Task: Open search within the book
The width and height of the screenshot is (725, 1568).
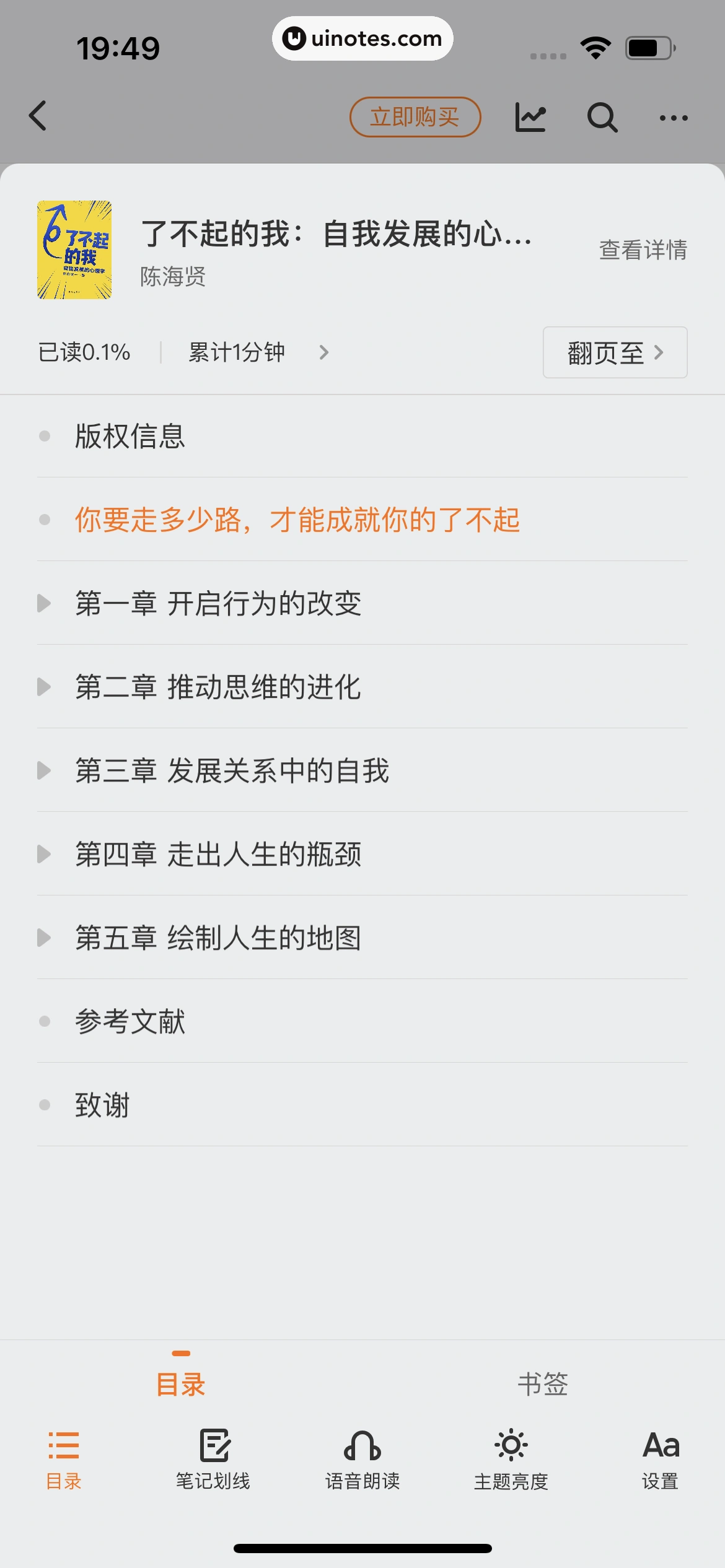Action: (602, 116)
